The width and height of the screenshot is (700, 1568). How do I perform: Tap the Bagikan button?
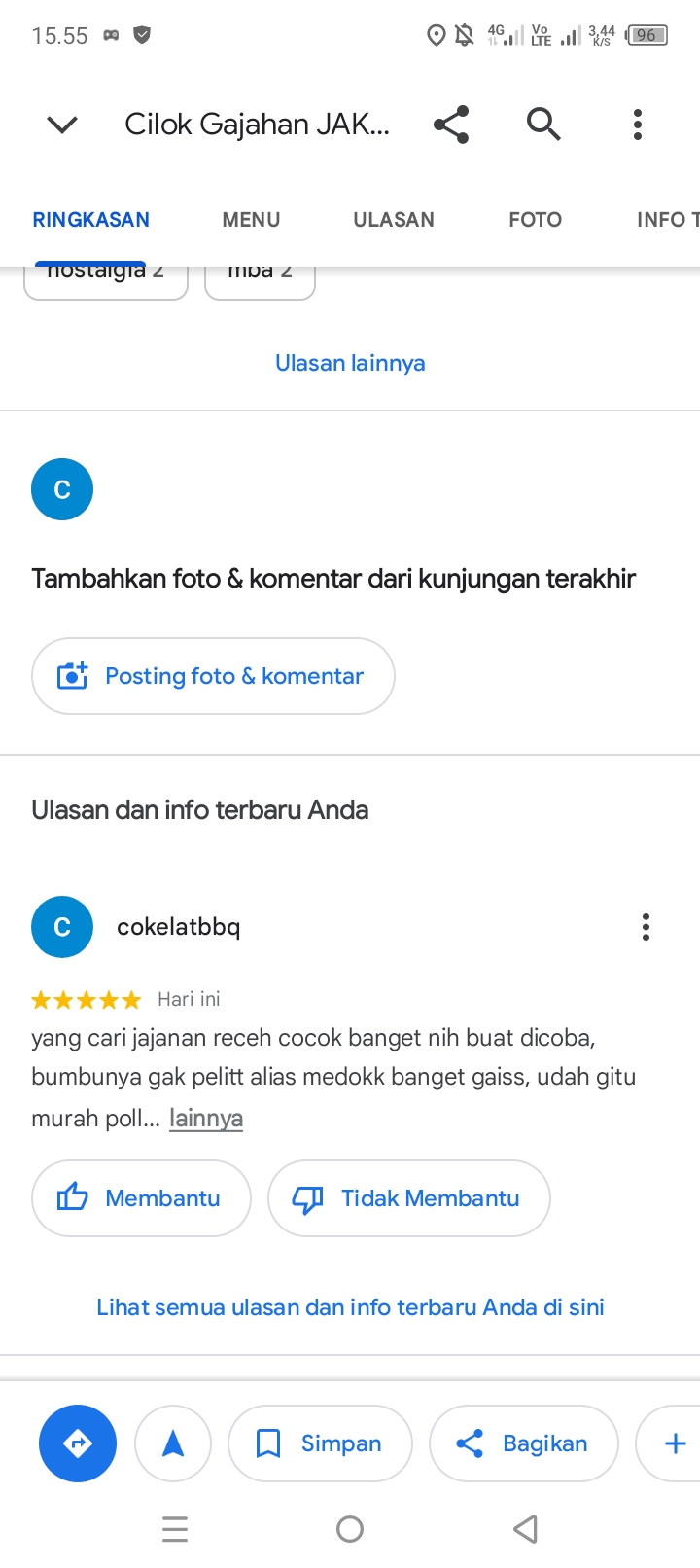point(523,1443)
